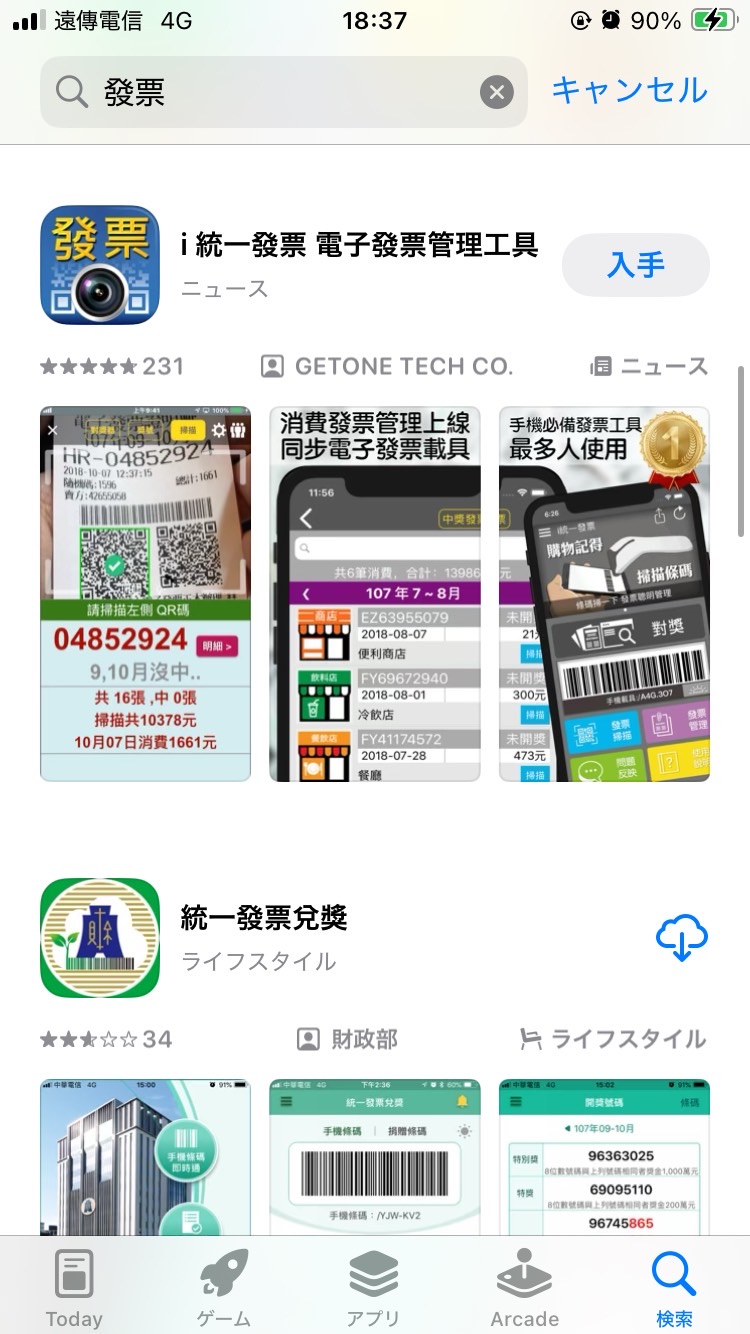
Task: Open the i 統一發票 電子發票管理工具 app page
Action: pos(359,245)
